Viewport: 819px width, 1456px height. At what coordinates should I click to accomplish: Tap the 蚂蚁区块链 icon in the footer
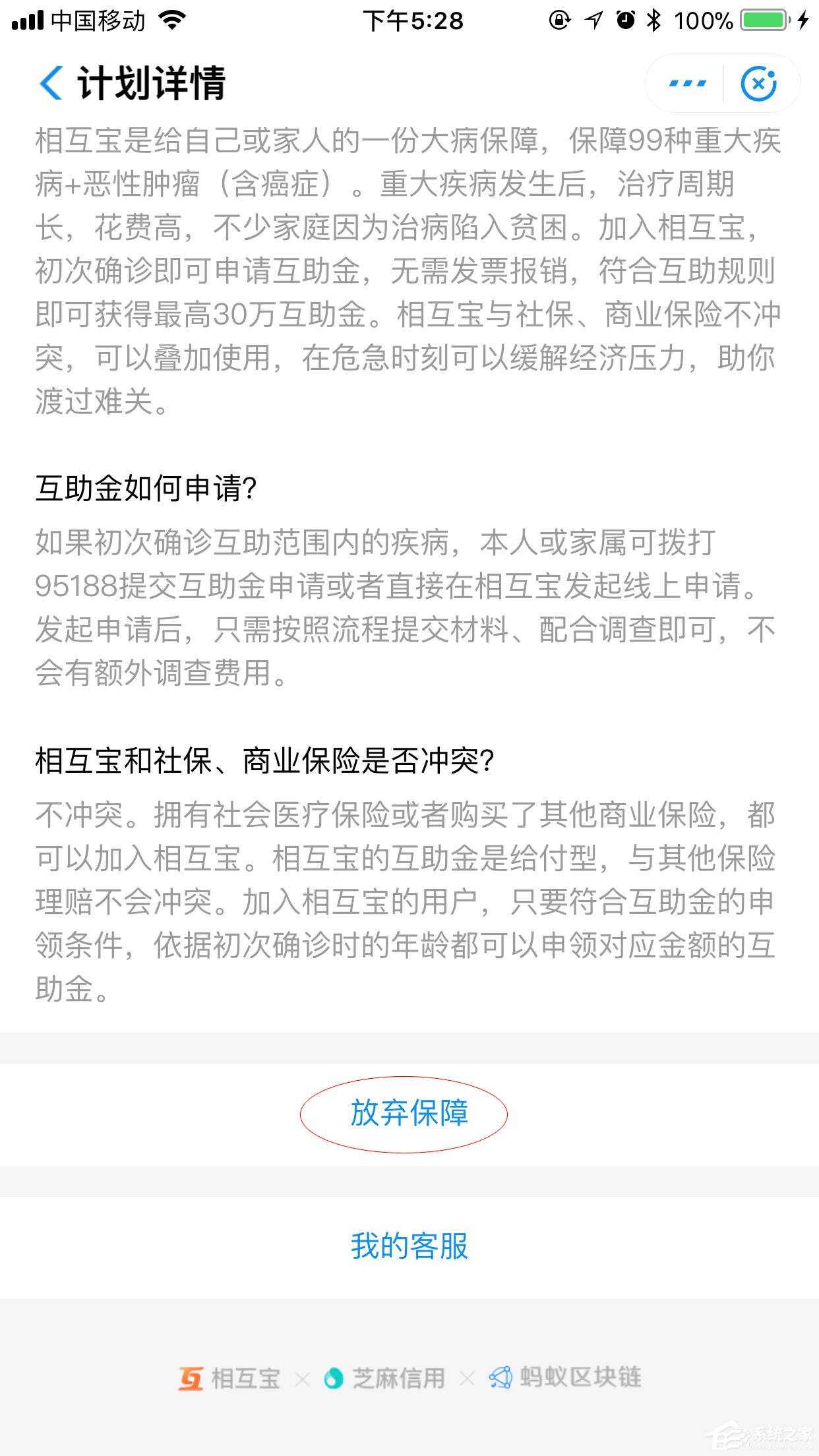tap(501, 1377)
